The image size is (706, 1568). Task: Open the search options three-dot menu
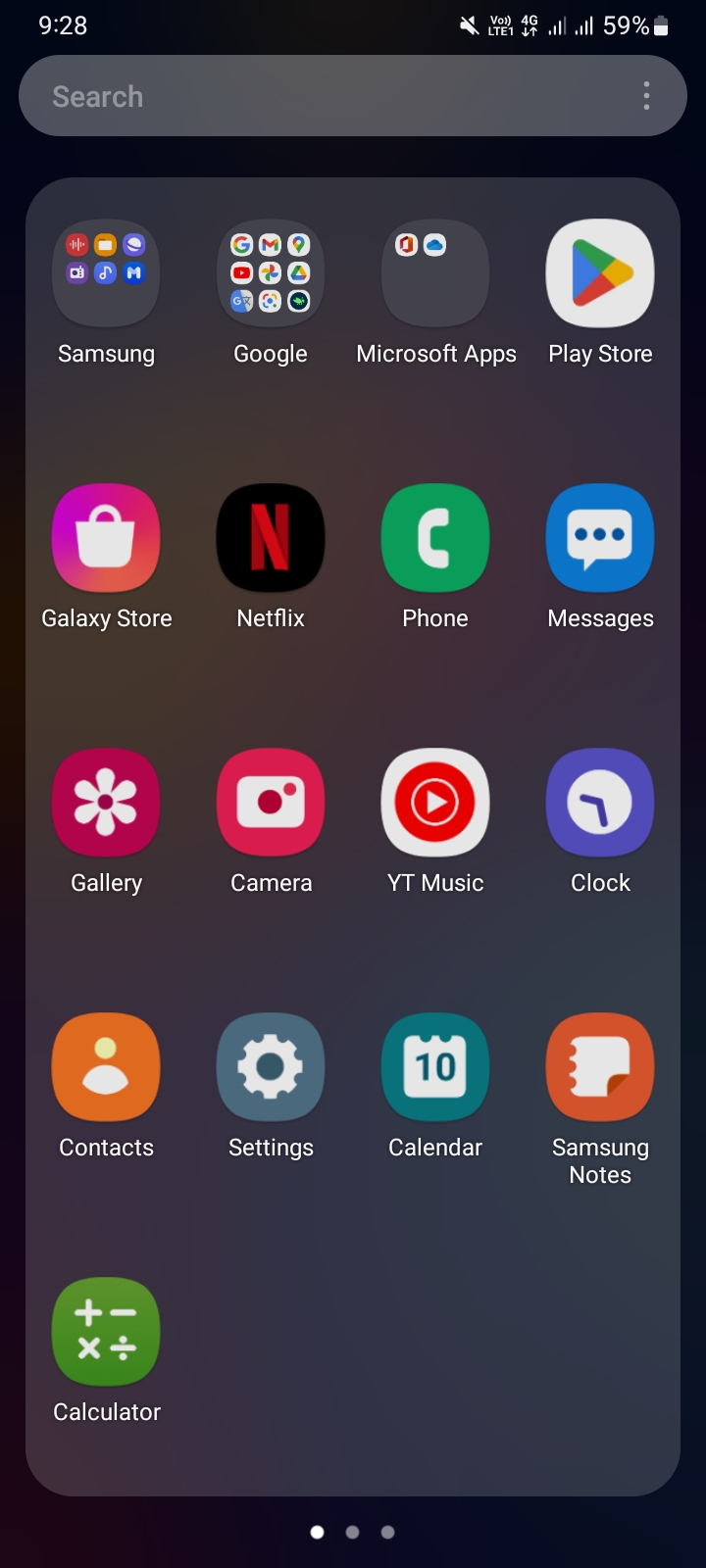click(646, 95)
